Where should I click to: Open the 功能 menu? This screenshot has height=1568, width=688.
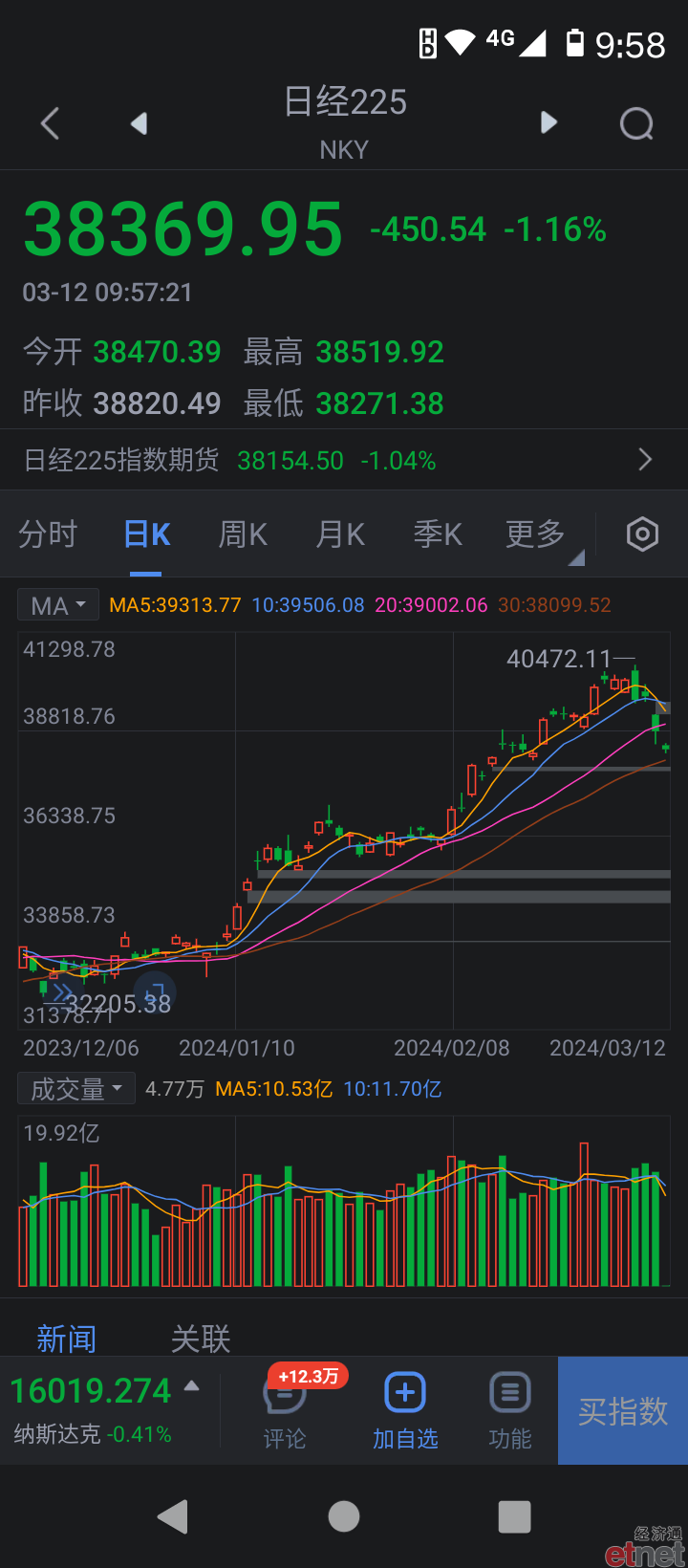pos(510,1411)
